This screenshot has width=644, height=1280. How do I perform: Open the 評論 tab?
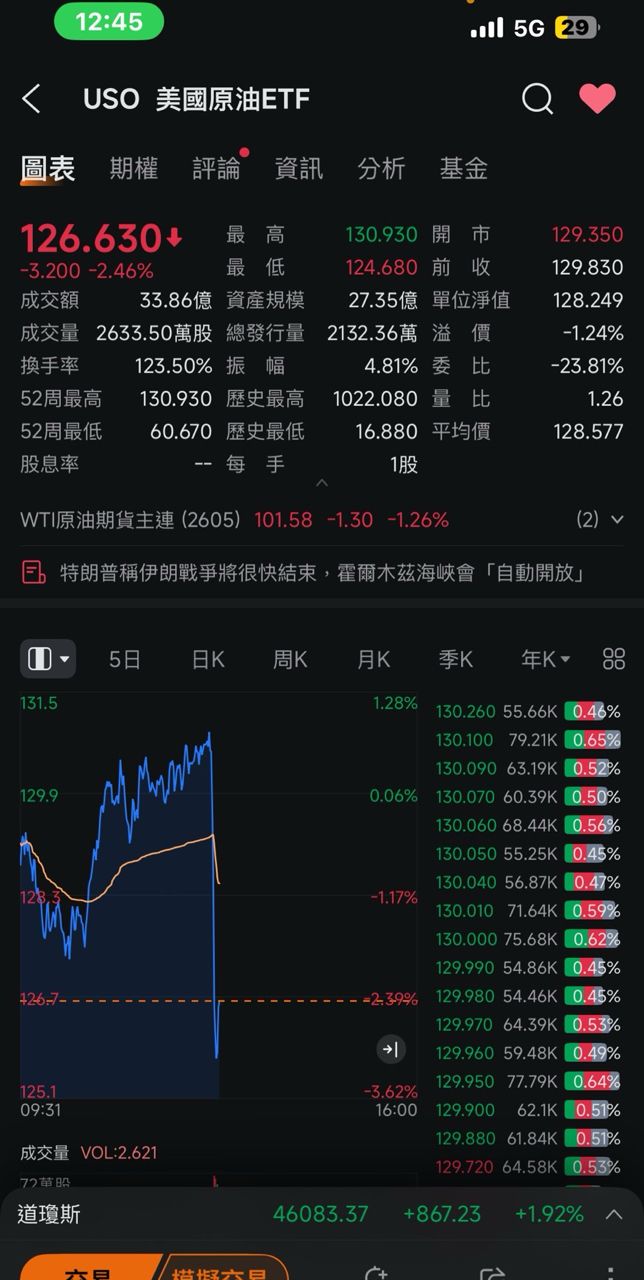pyautogui.click(x=216, y=169)
